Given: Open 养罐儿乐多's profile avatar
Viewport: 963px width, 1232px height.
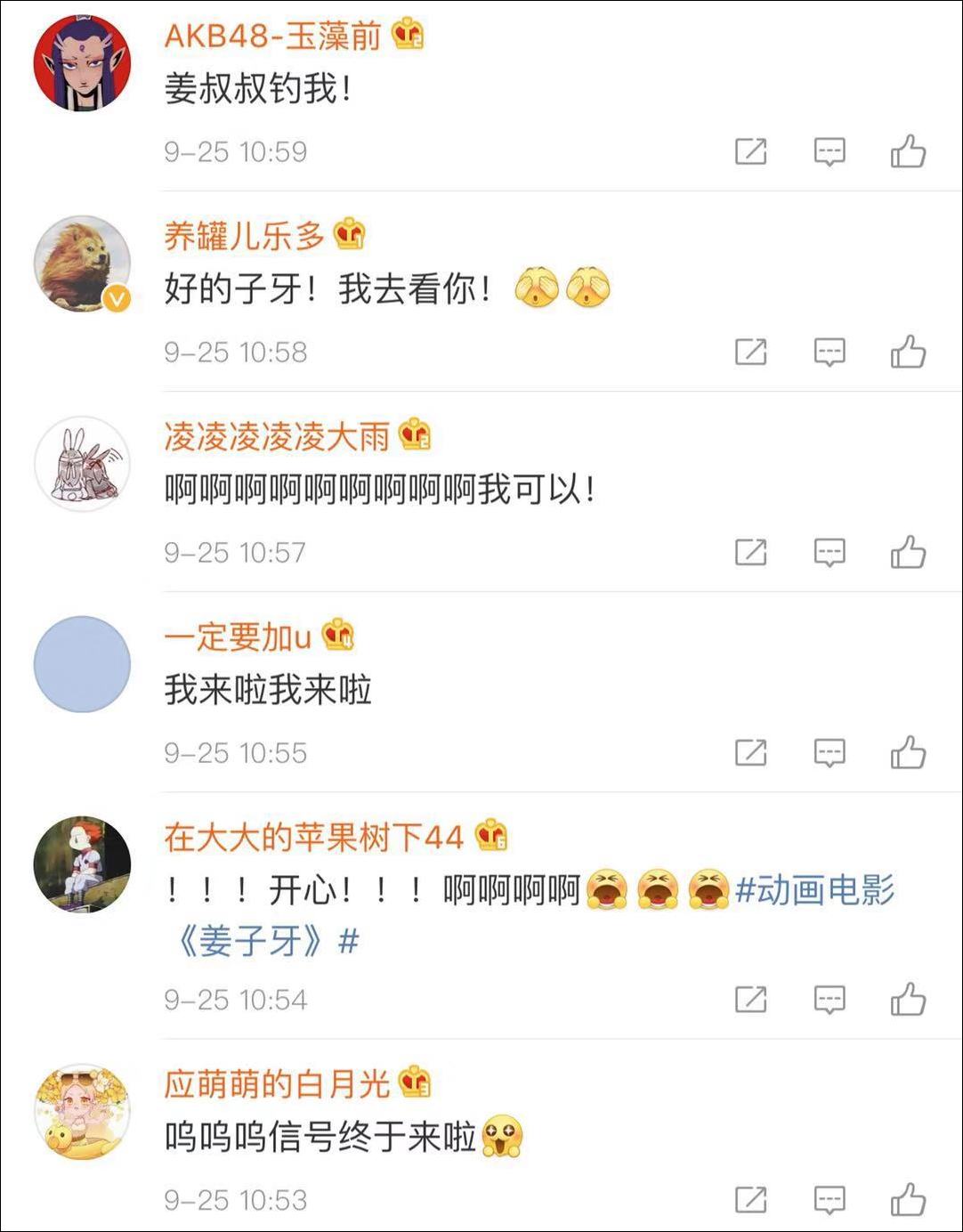Looking at the screenshot, I should (82, 263).
